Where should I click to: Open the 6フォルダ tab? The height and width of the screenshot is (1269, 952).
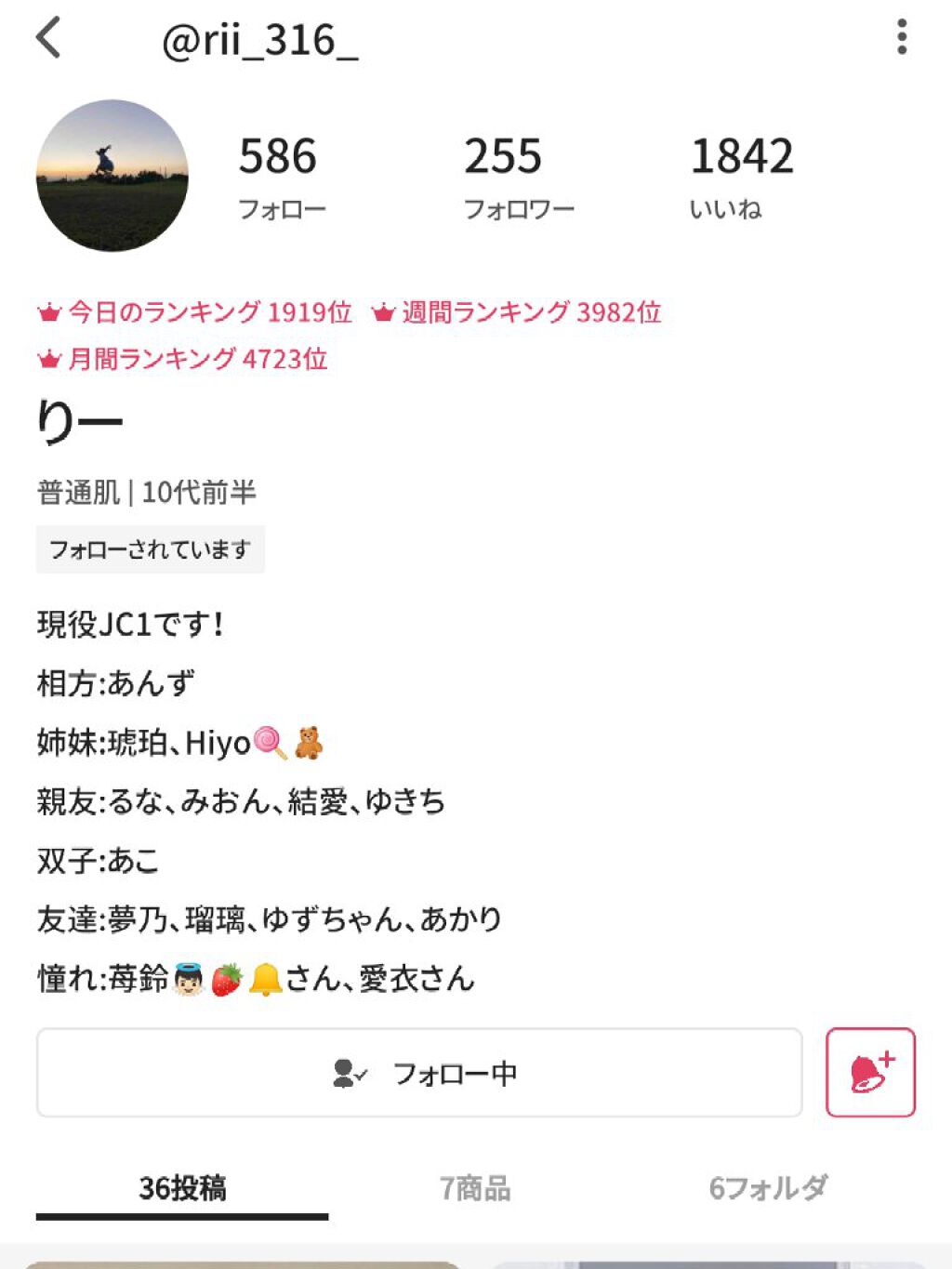[x=766, y=1187]
